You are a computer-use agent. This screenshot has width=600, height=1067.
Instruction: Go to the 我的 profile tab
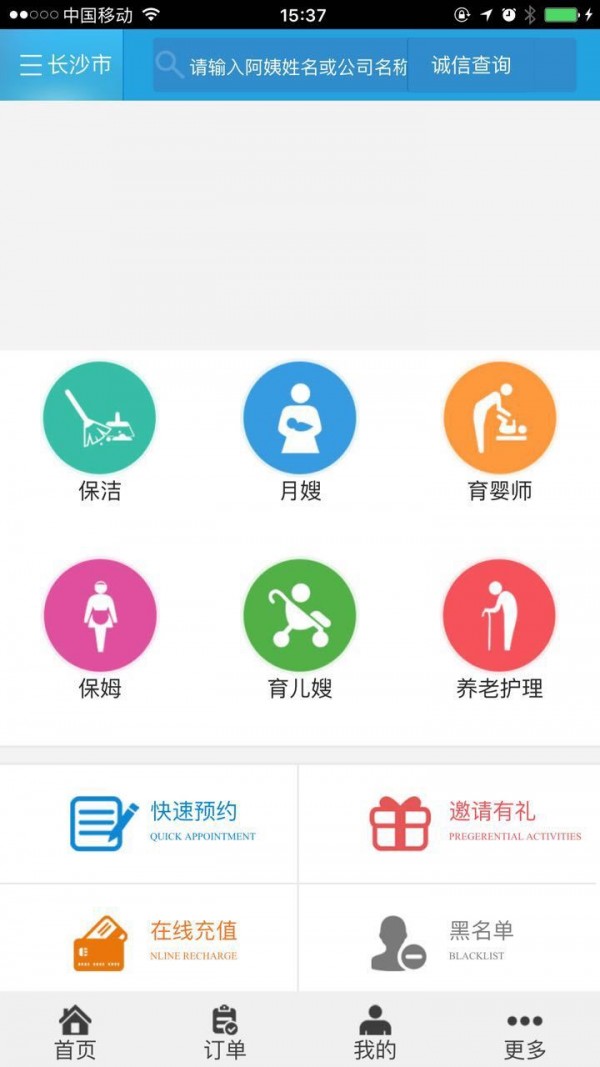pyautogui.click(x=375, y=1032)
